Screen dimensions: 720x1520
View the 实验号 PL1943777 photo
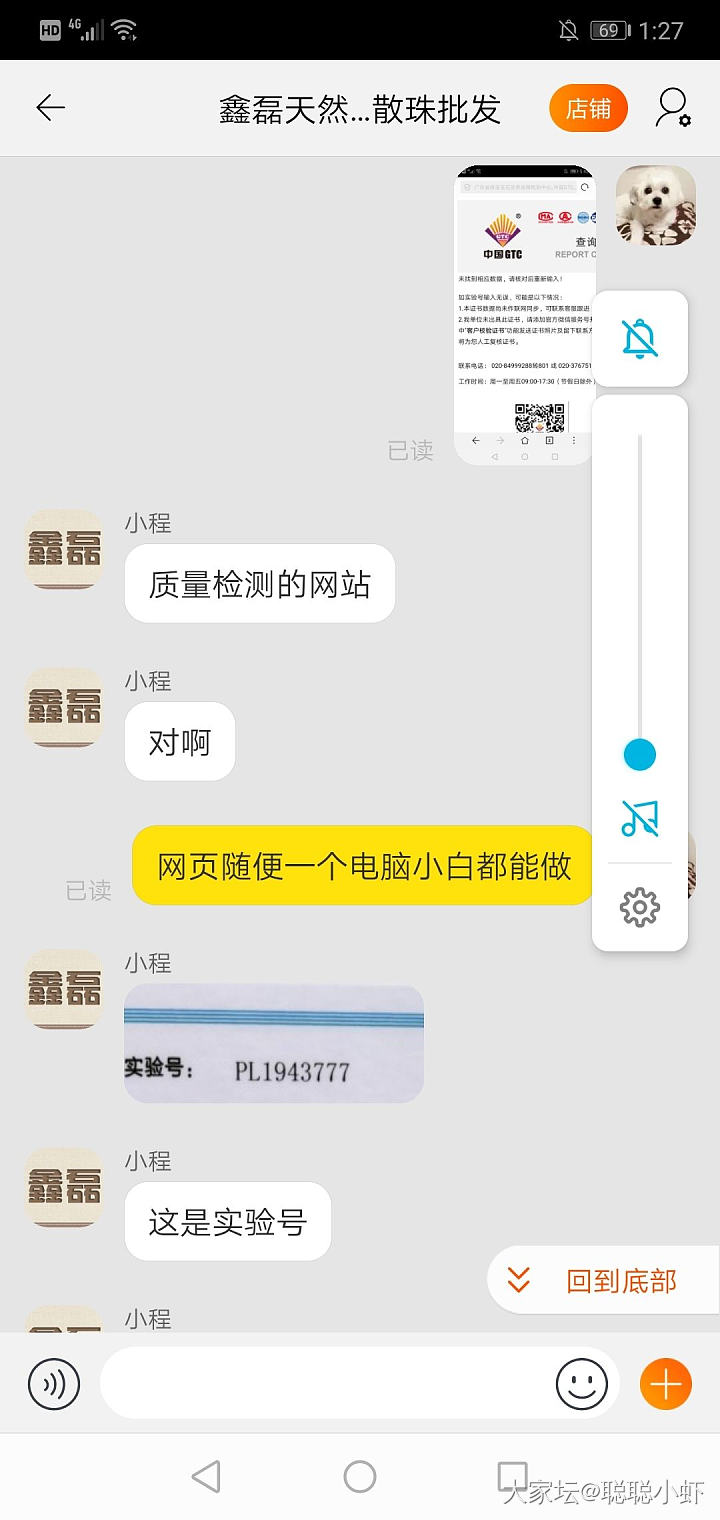pyautogui.click(x=274, y=1044)
